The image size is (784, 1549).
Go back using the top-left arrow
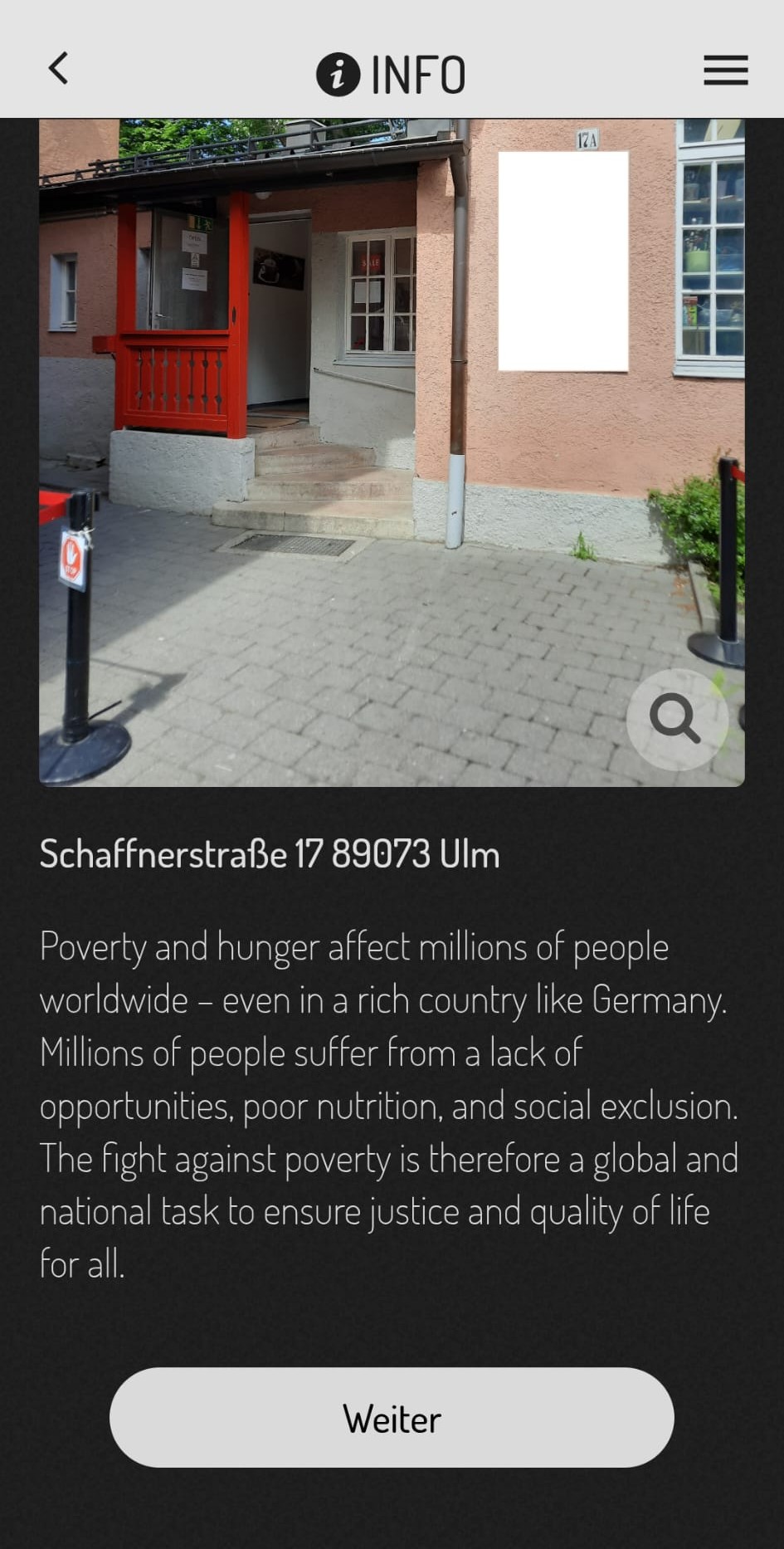[58, 69]
